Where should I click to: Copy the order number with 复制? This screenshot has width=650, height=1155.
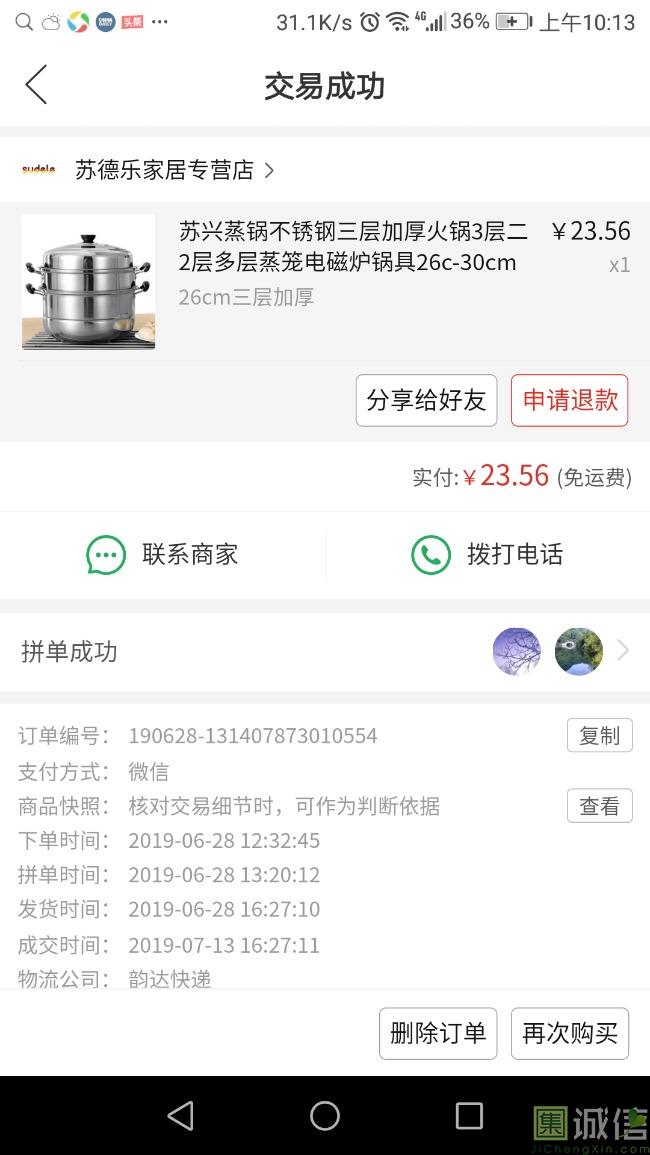click(x=599, y=736)
